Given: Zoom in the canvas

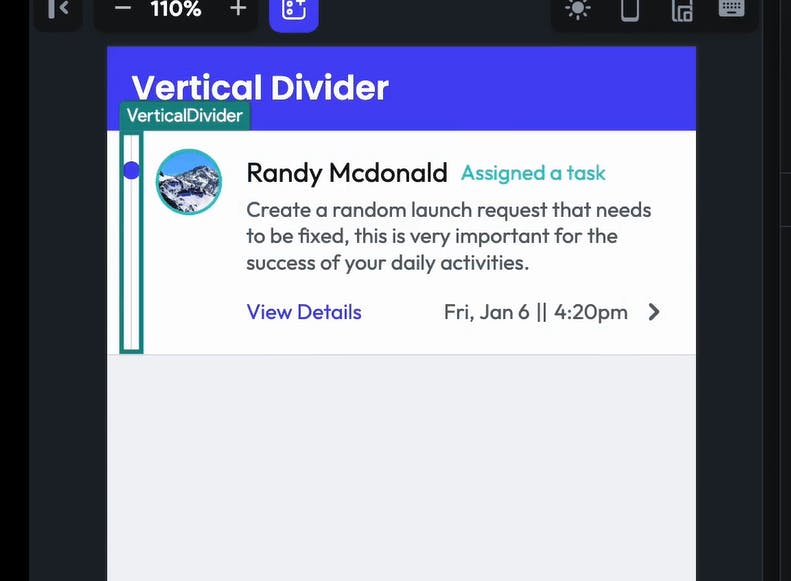Looking at the screenshot, I should tap(238, 10).
